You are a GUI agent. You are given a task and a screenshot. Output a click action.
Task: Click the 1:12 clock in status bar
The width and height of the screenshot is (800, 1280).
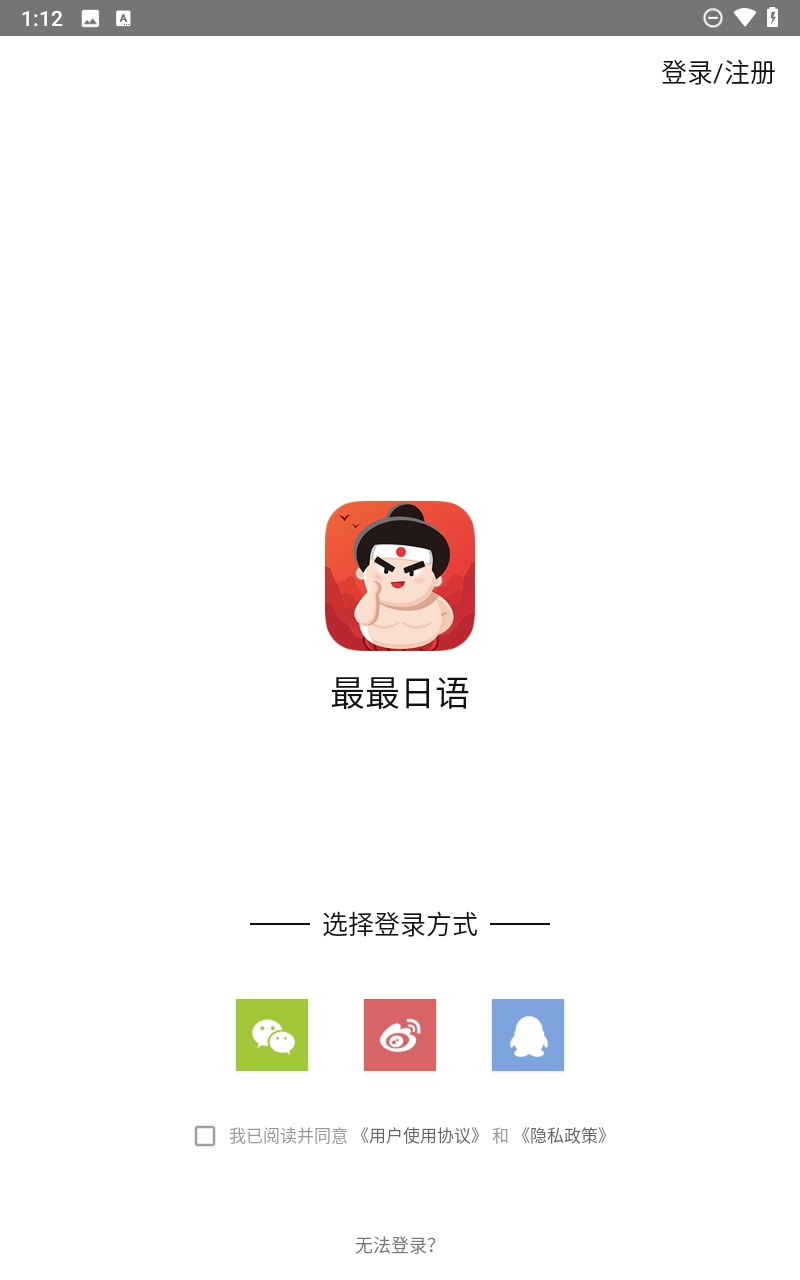pyautogui.click(x=41, y=17)
